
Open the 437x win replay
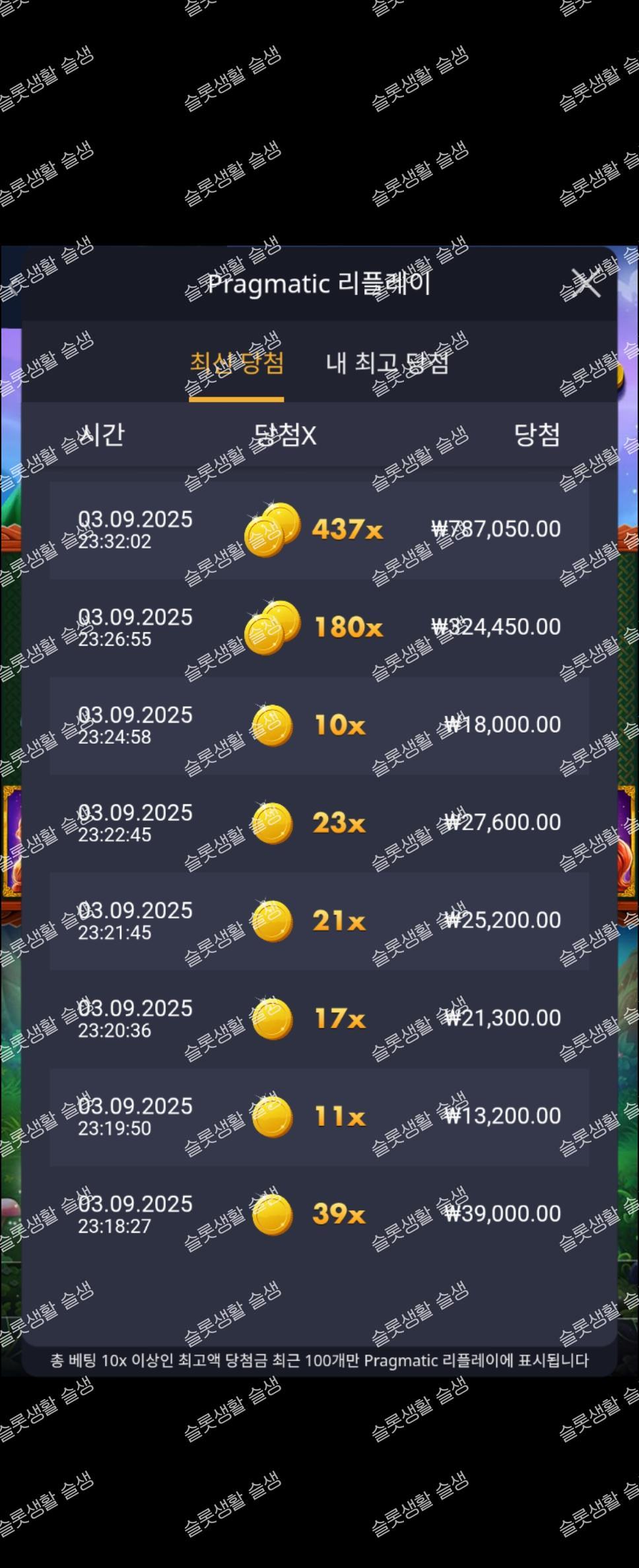tap(319, 530)
